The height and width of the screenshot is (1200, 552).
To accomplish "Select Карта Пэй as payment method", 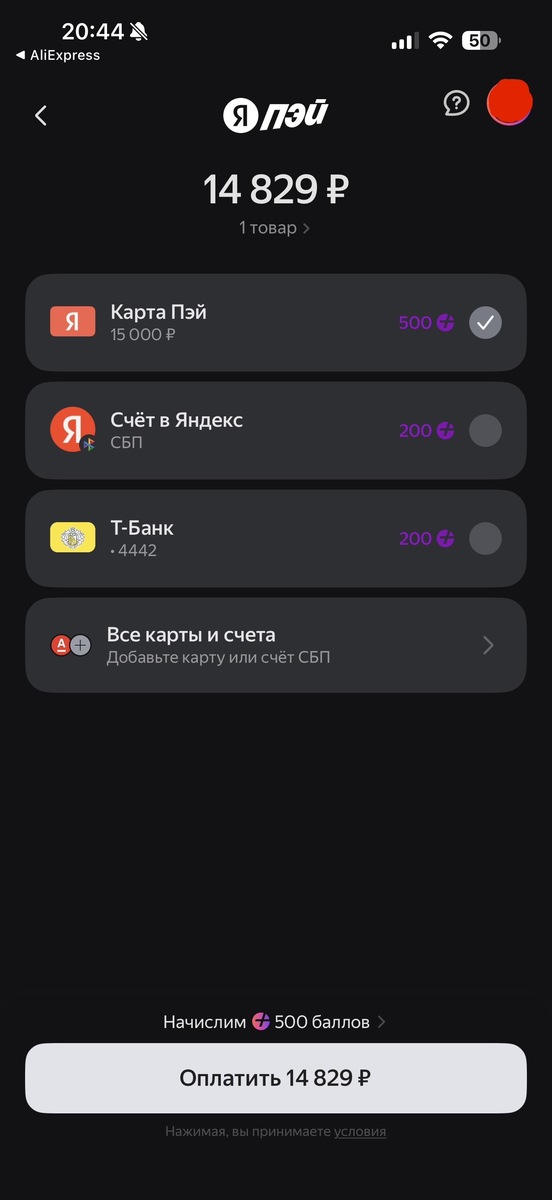I will tap(276, 323).
